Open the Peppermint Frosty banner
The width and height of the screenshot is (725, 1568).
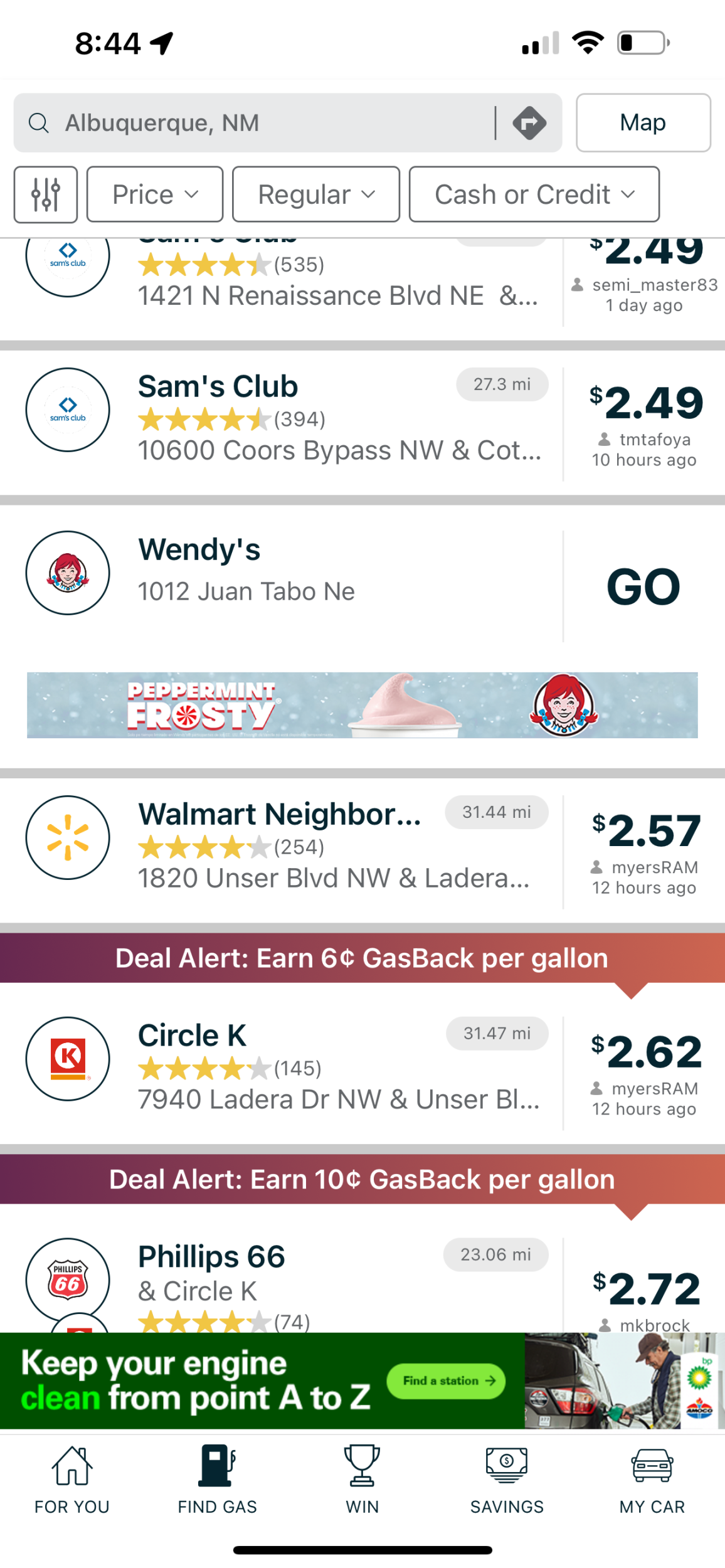(362, 705)
